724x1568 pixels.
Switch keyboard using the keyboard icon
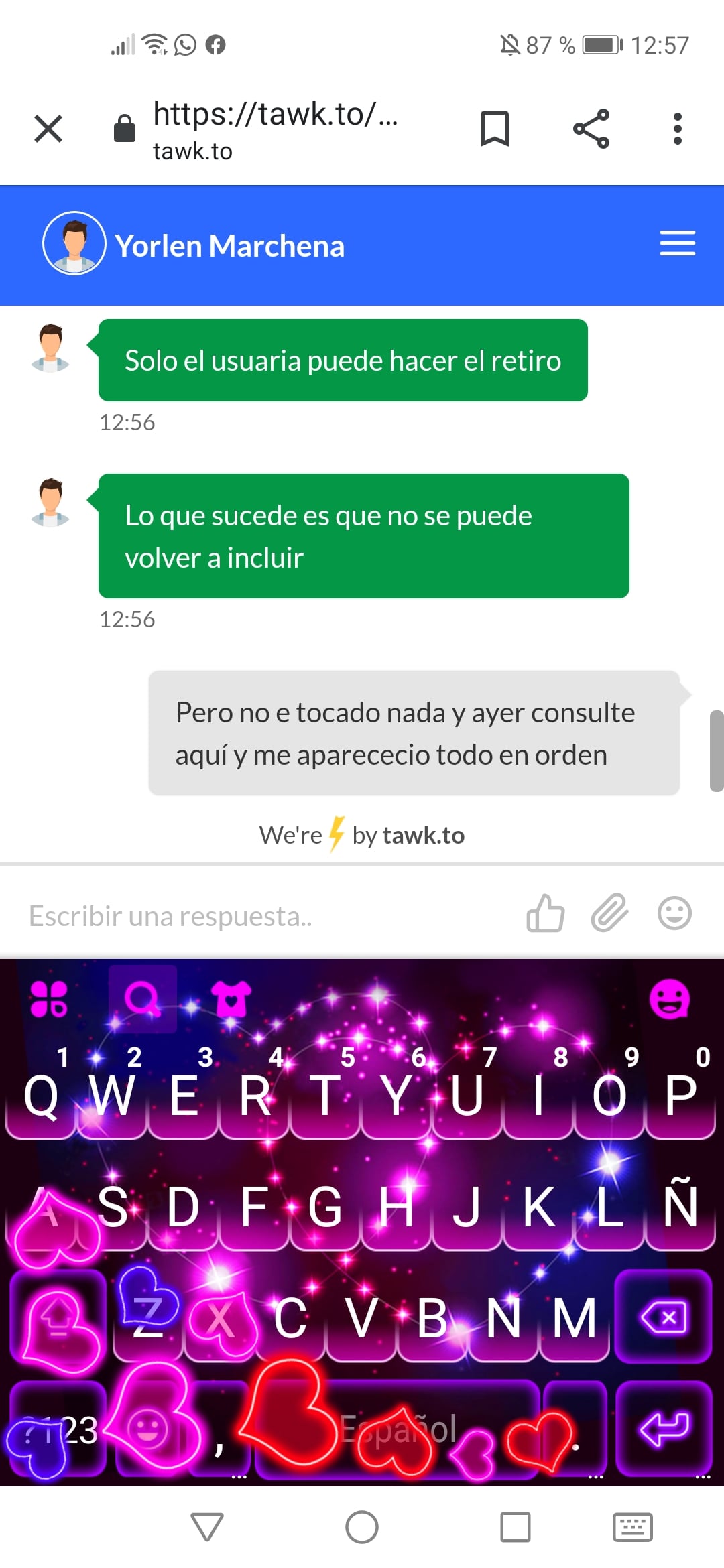click(x=632, y=1528)
